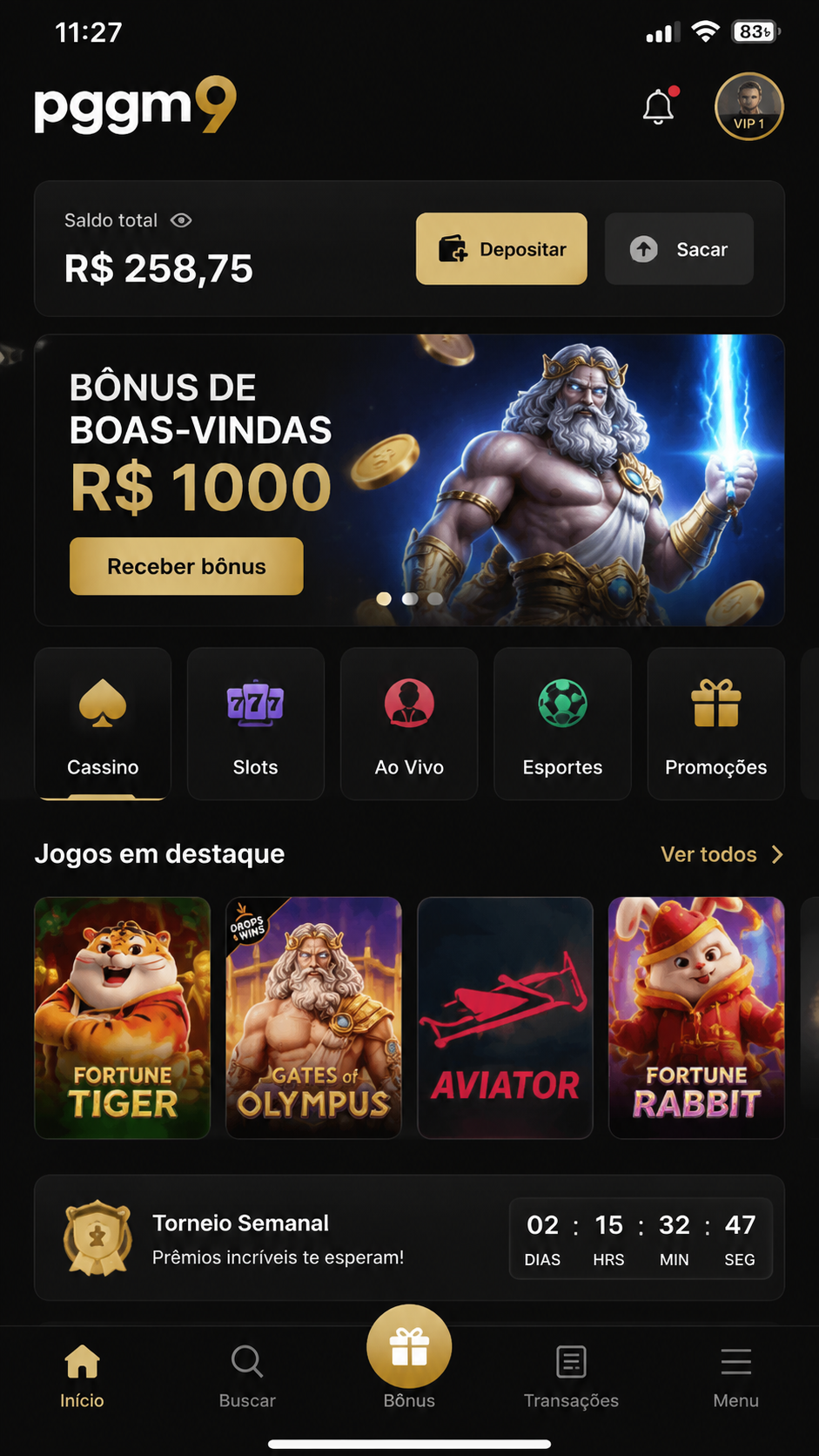
Task: Open the Promoções category
Action: pyautogui.click(x=715, y=723)
